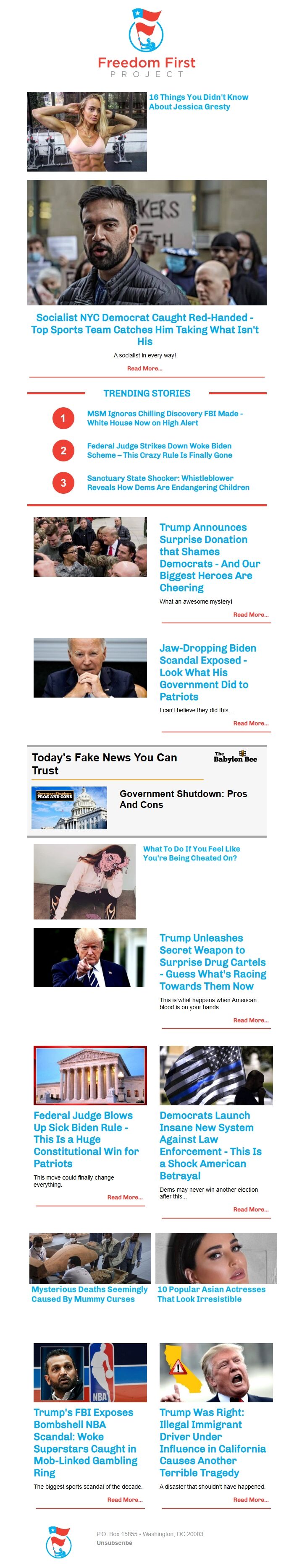Open 'Mysterious Deaths Seemingly Caused By Mummy Curses'
This screenshot has height=1568, width=294.
click(89, 1294)
